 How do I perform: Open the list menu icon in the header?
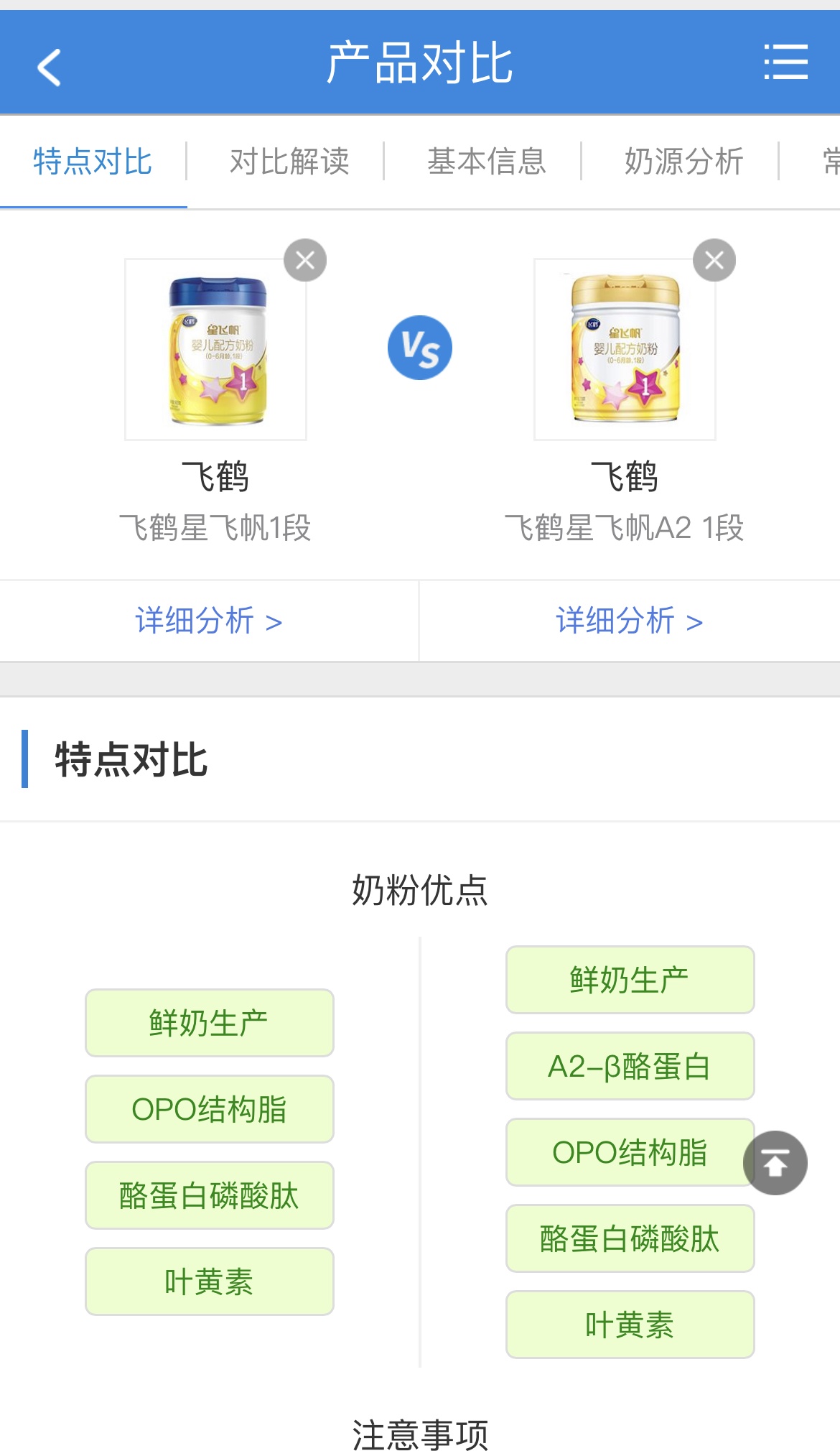tap(785, 62)
